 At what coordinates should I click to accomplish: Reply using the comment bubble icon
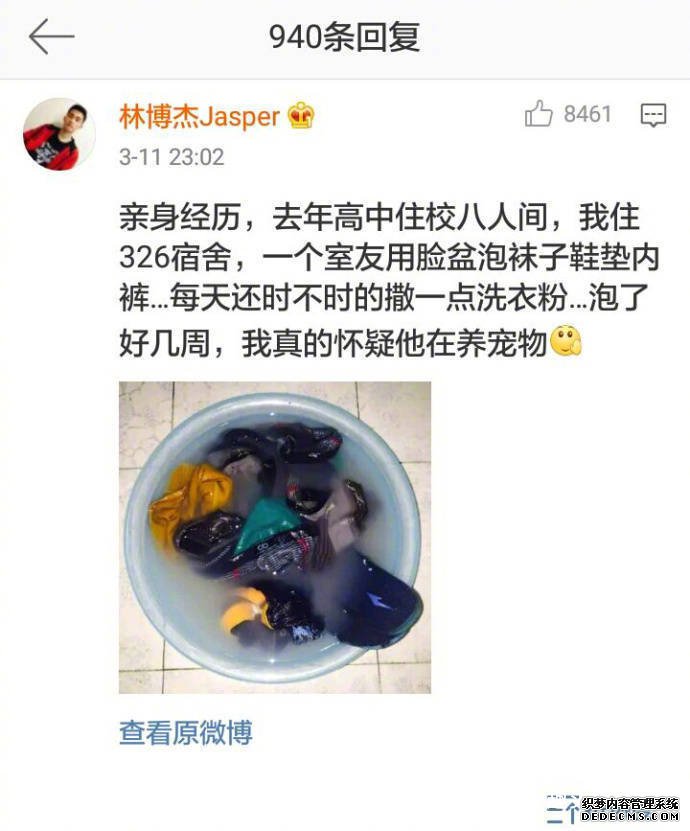(653, 115)
